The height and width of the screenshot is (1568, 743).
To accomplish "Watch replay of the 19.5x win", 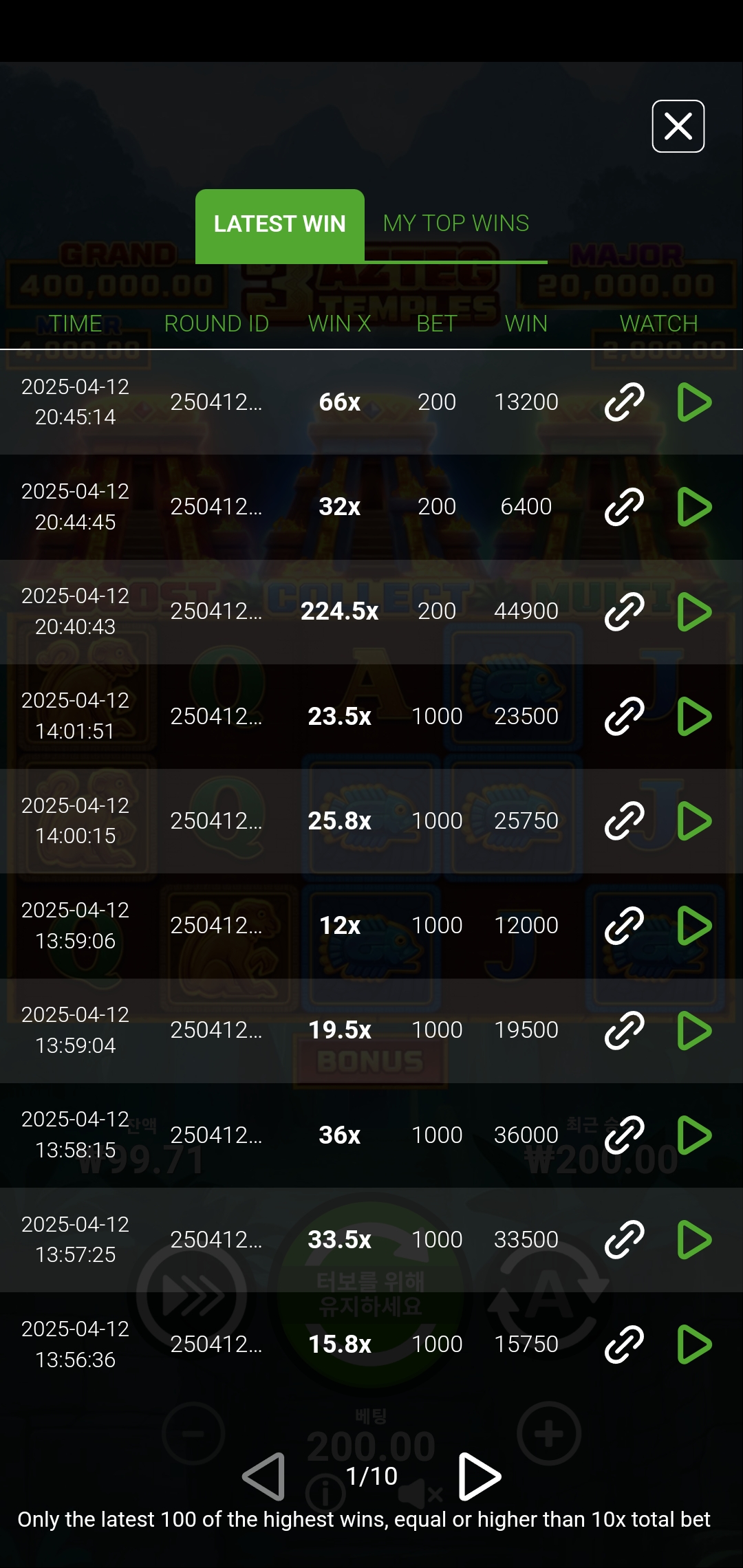I will 693,1030.
